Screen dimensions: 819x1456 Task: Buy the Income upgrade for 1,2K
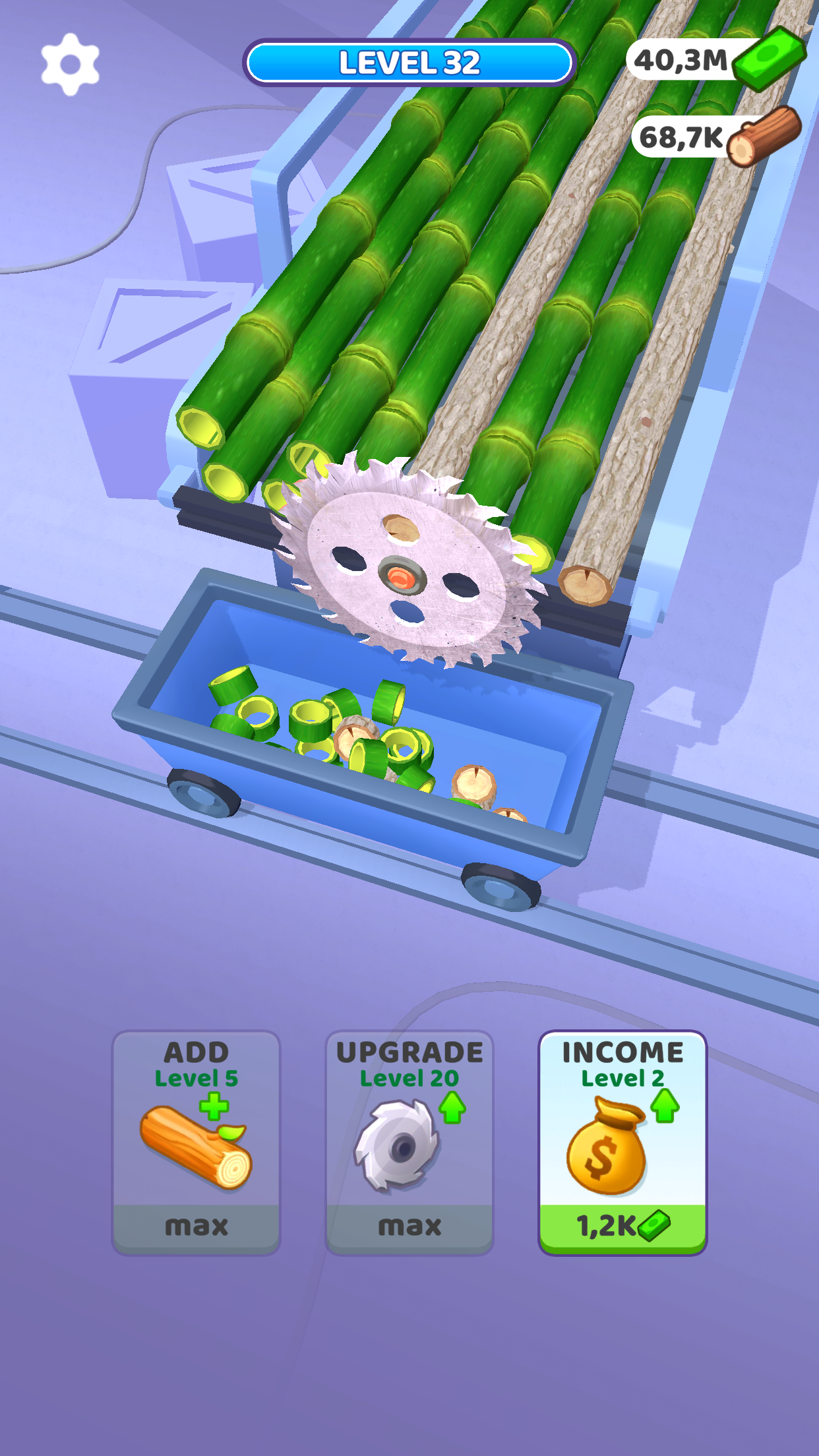[x=622, y=1142]
